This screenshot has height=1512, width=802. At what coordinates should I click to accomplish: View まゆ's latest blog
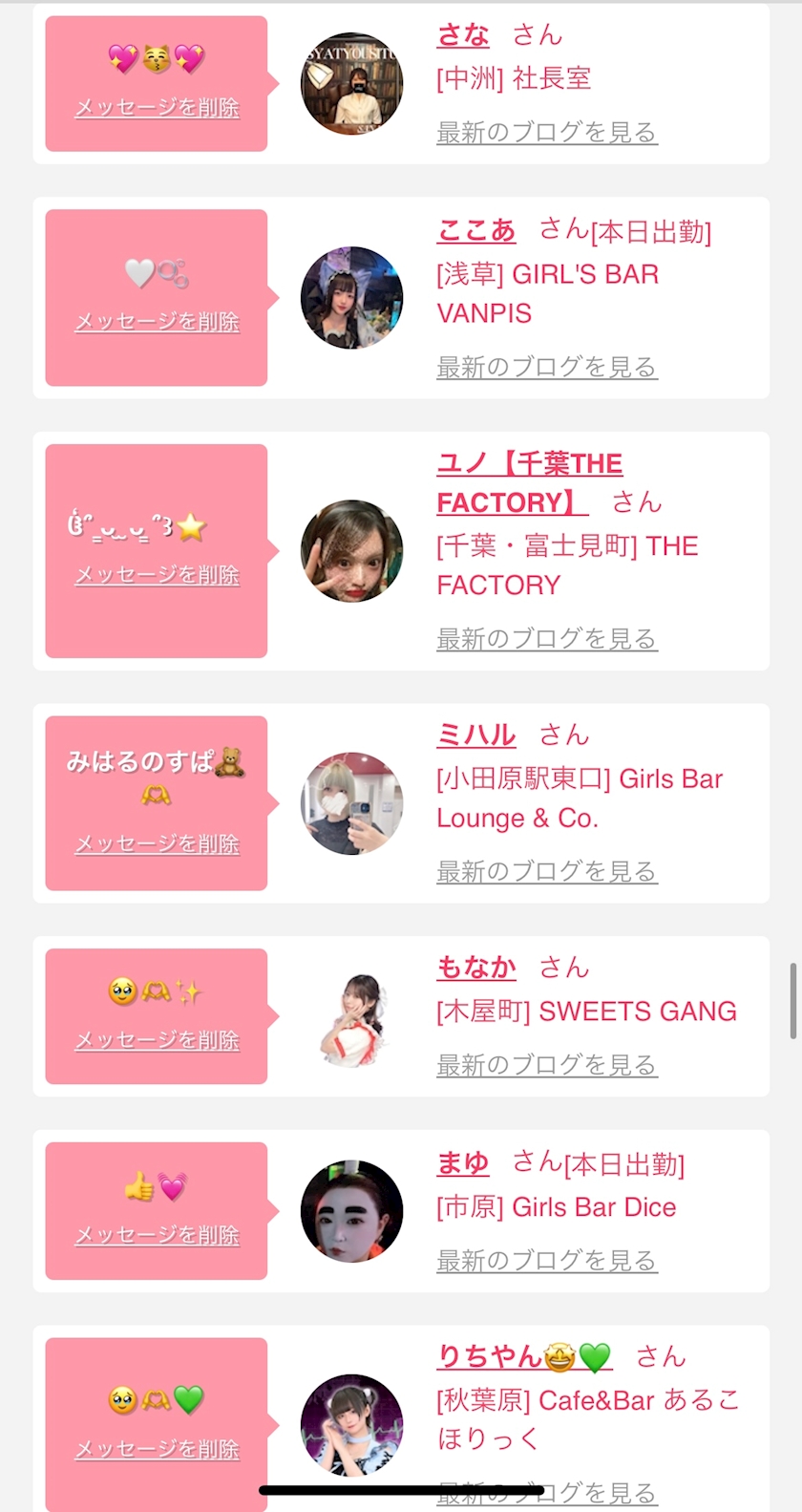pos(547,1261)
